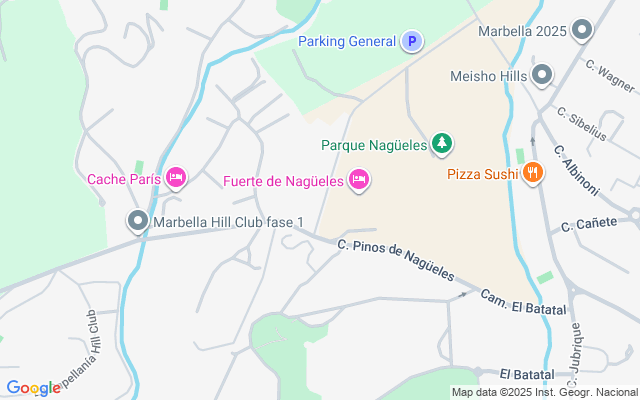Open the Parking General marker
Image resolution: width=640 pixels, height=400 pixels.
[x=412, y=41]
